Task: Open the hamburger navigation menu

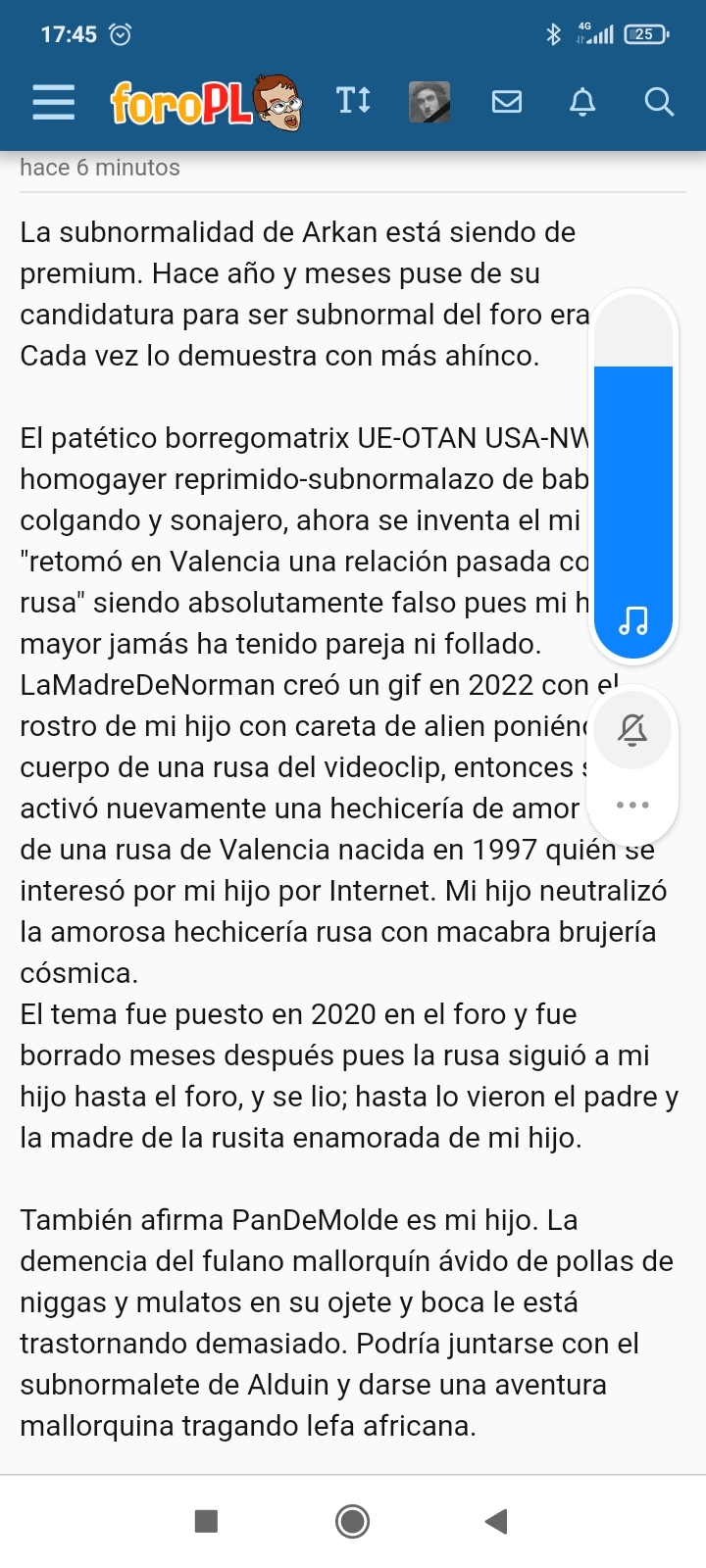Action: [53, 102]
